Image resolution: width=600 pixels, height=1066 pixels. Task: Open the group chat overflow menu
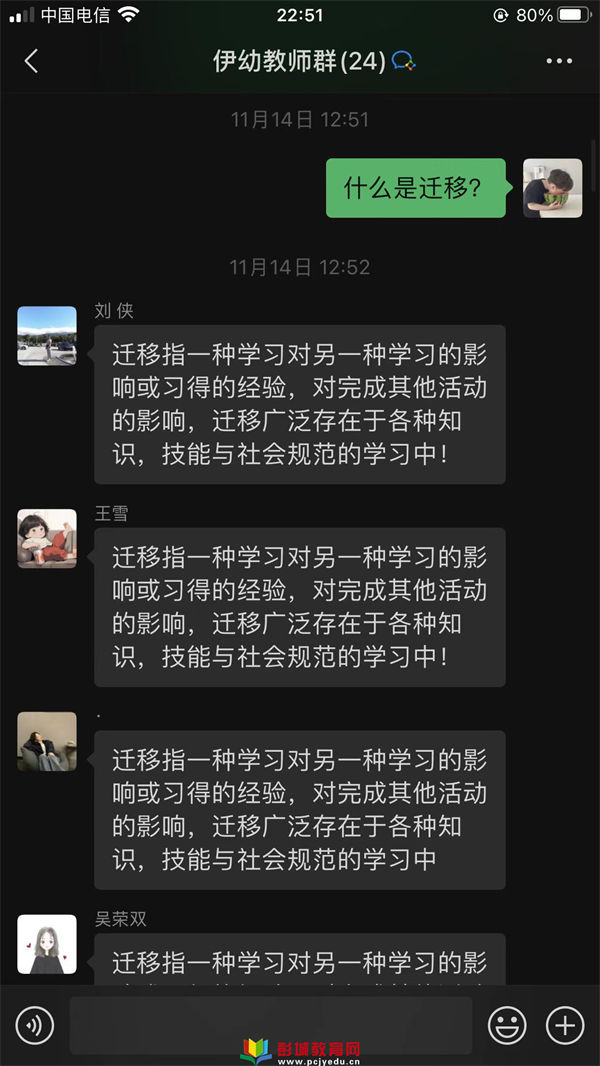559,61
